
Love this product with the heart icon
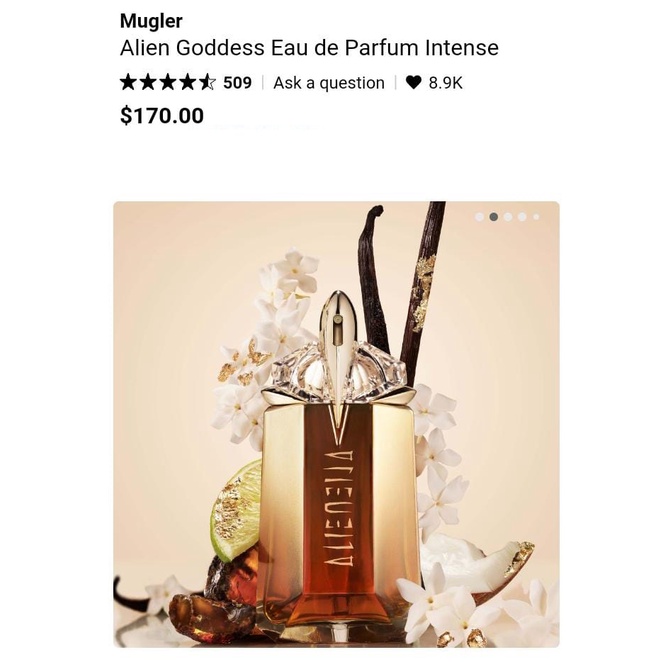(414, 83)
